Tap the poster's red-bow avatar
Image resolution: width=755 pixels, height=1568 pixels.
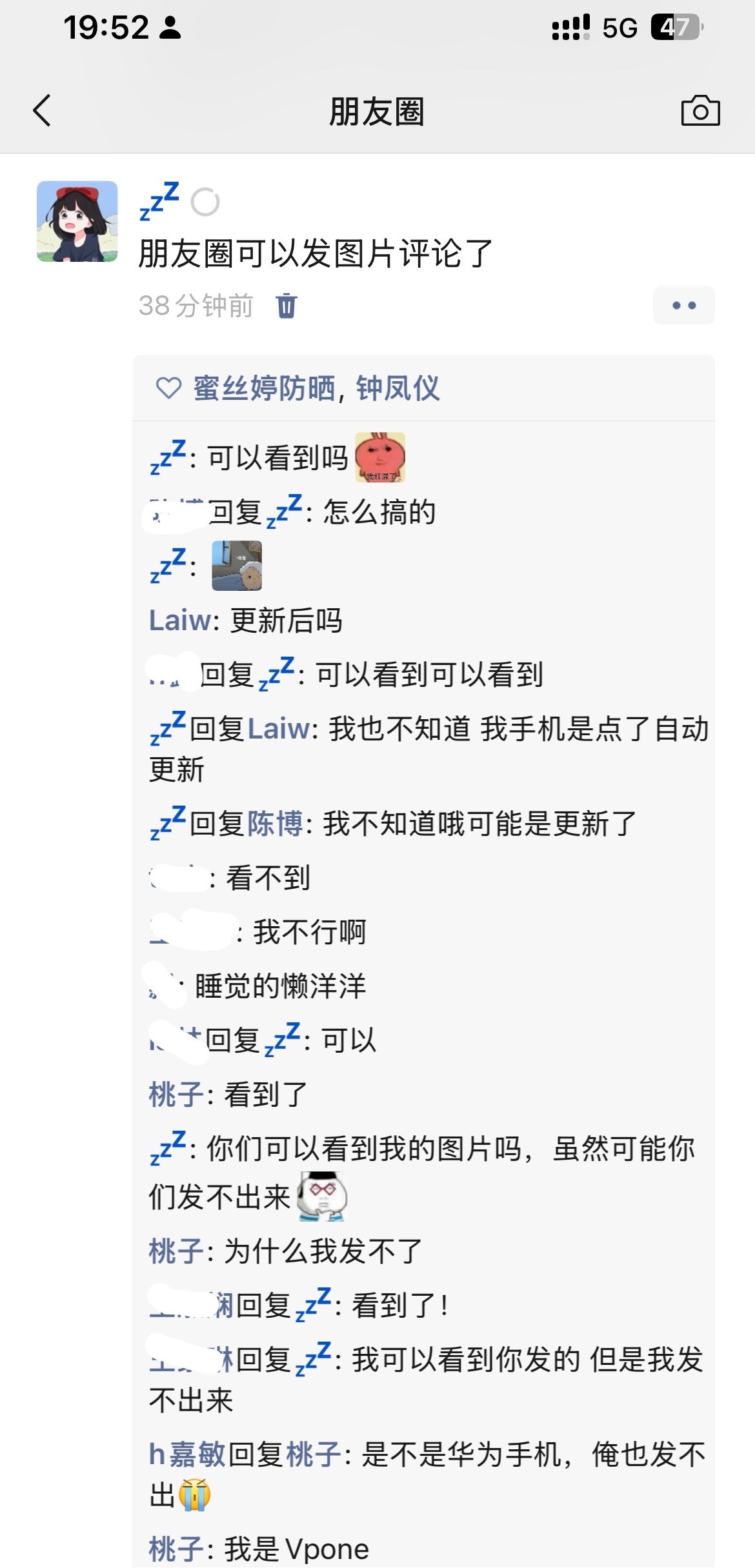pos(77,222)
